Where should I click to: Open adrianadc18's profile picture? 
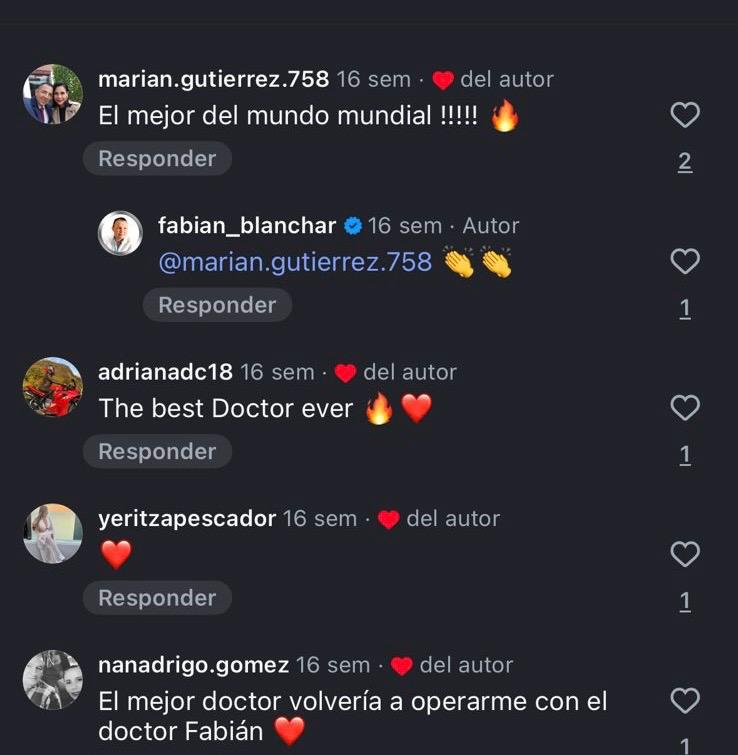(52, 387)
